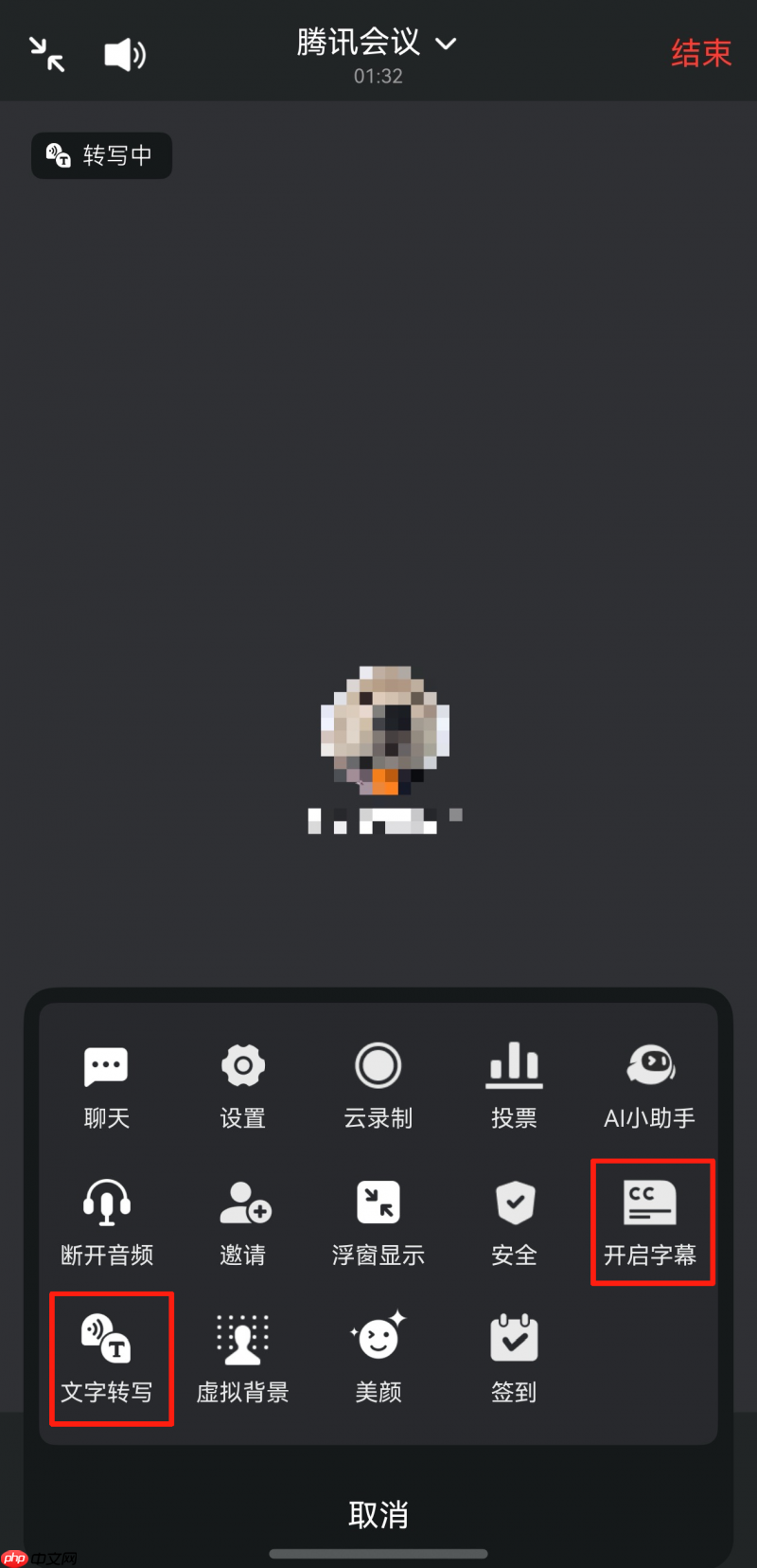The image size is (757, 1568).
Task: Shrink the meeting using the minimize arrows
Action: pyautogui.click(x=45, y=54)
